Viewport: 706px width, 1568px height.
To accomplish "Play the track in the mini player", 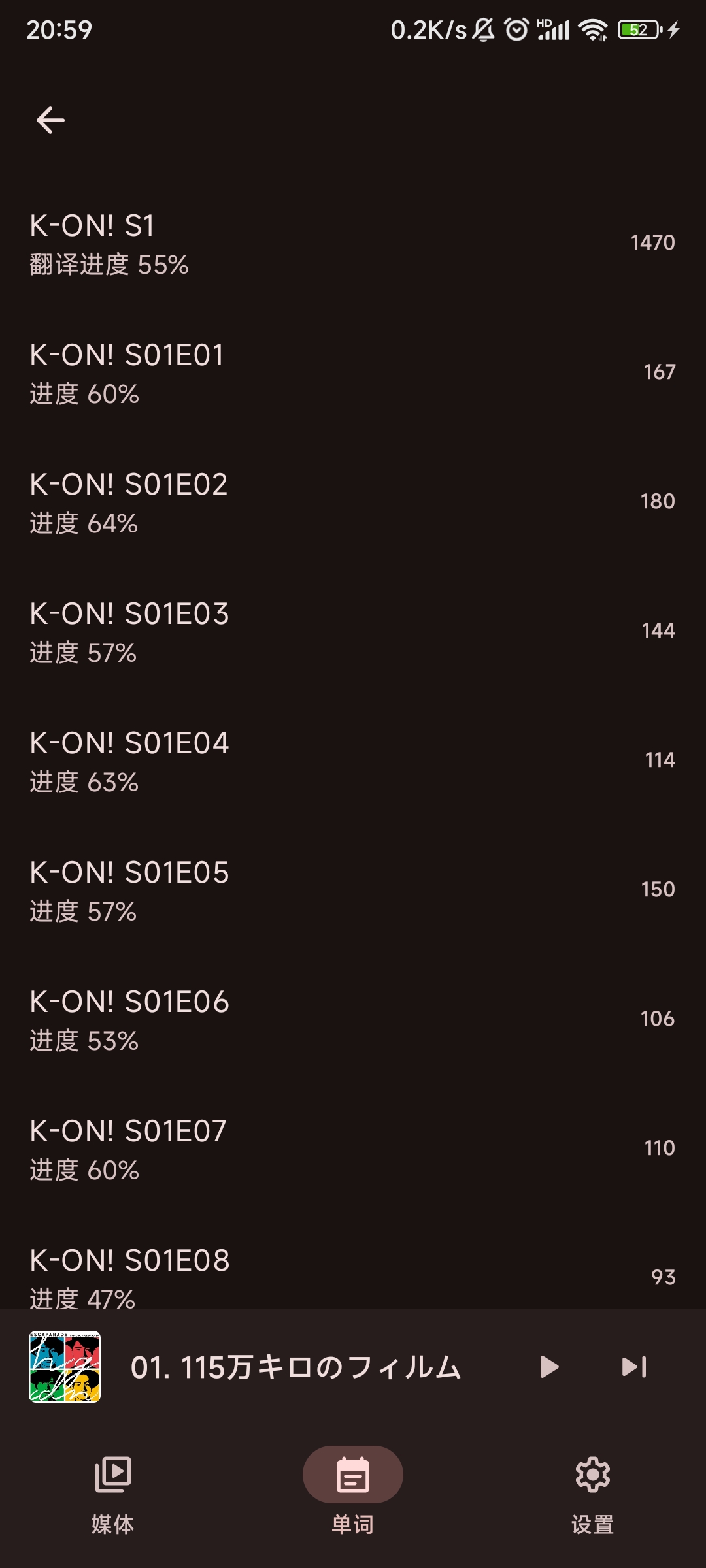I will point(549,1367).
